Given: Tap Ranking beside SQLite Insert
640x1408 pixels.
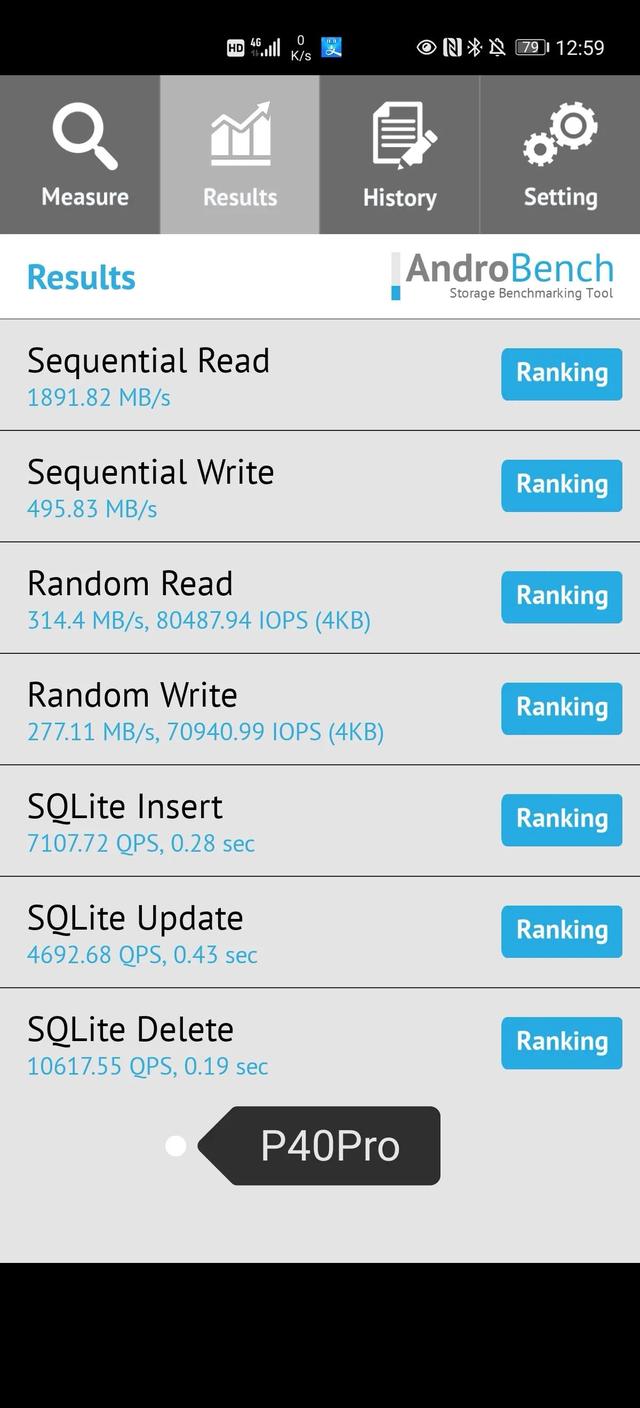Looking at the screenshot, I should pyautogui.click(x=562, y=820).
